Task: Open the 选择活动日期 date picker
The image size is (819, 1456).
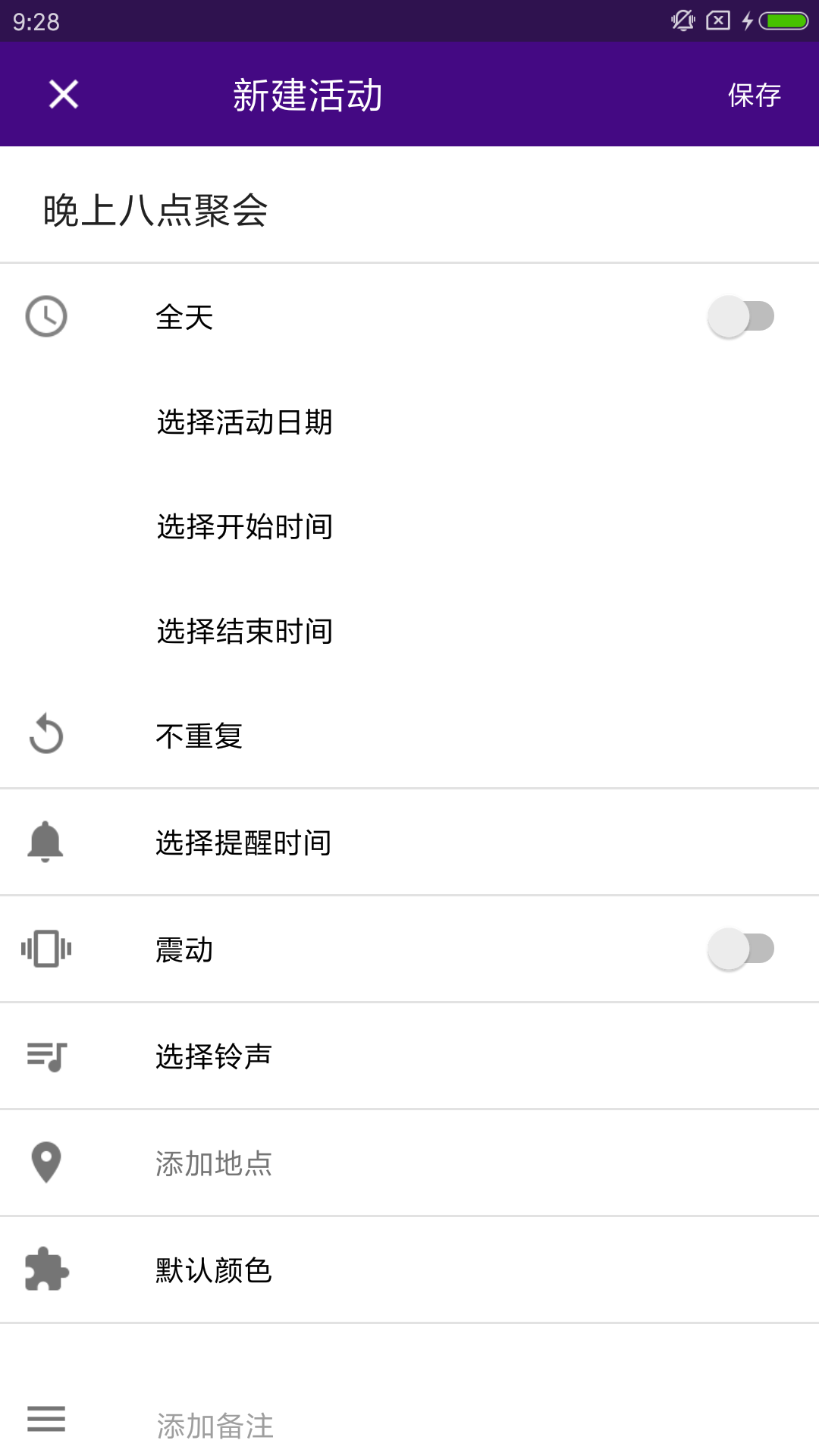Action: pos(244,423)
